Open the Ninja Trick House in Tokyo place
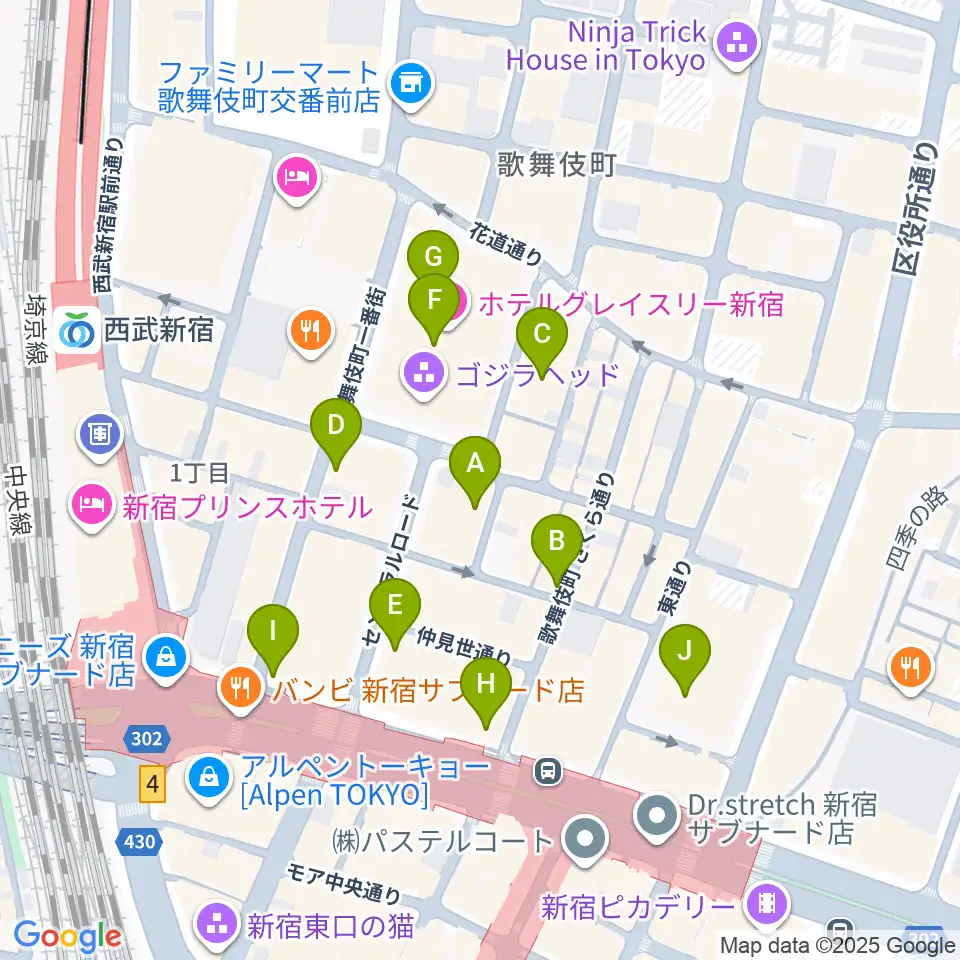 pos(737,45)
